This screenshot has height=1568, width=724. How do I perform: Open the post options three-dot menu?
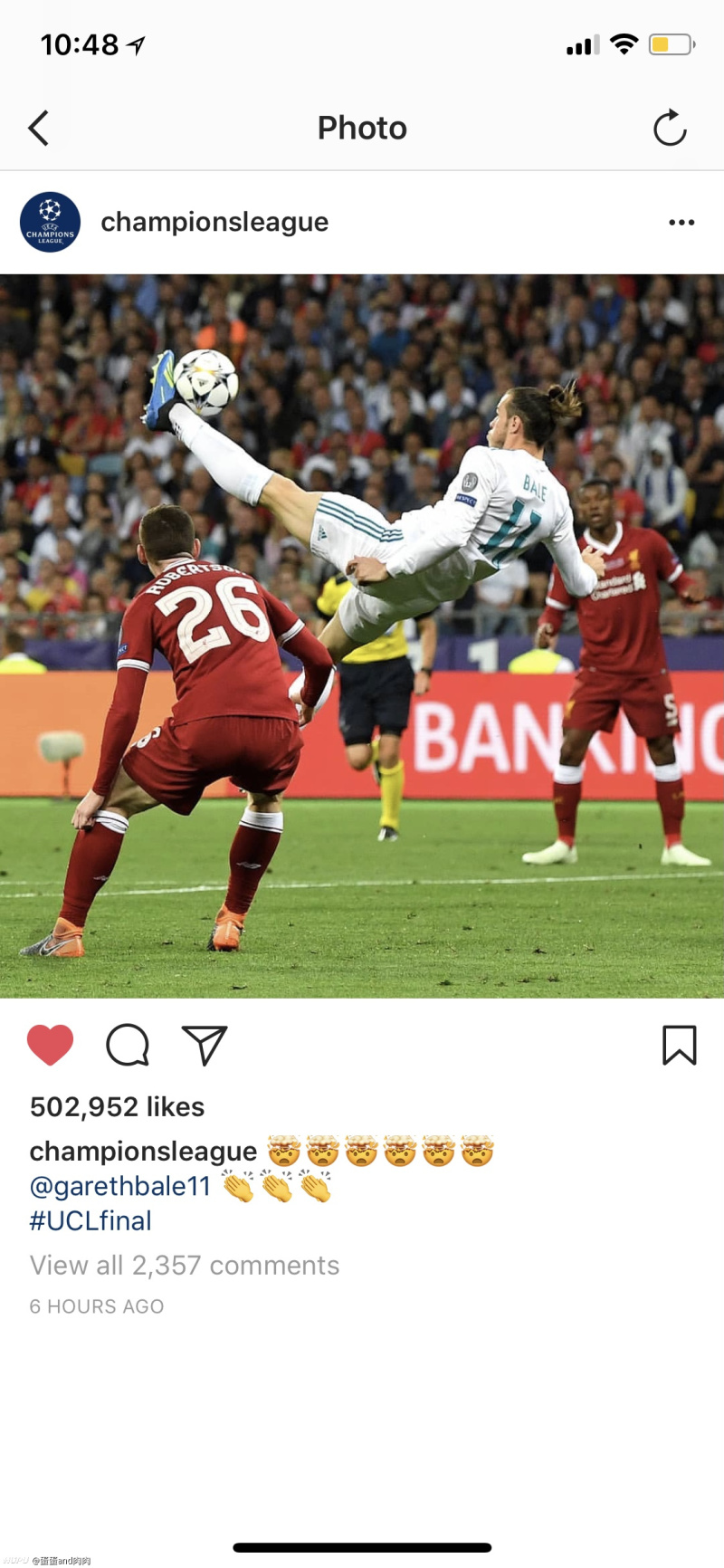click(681, 222)
